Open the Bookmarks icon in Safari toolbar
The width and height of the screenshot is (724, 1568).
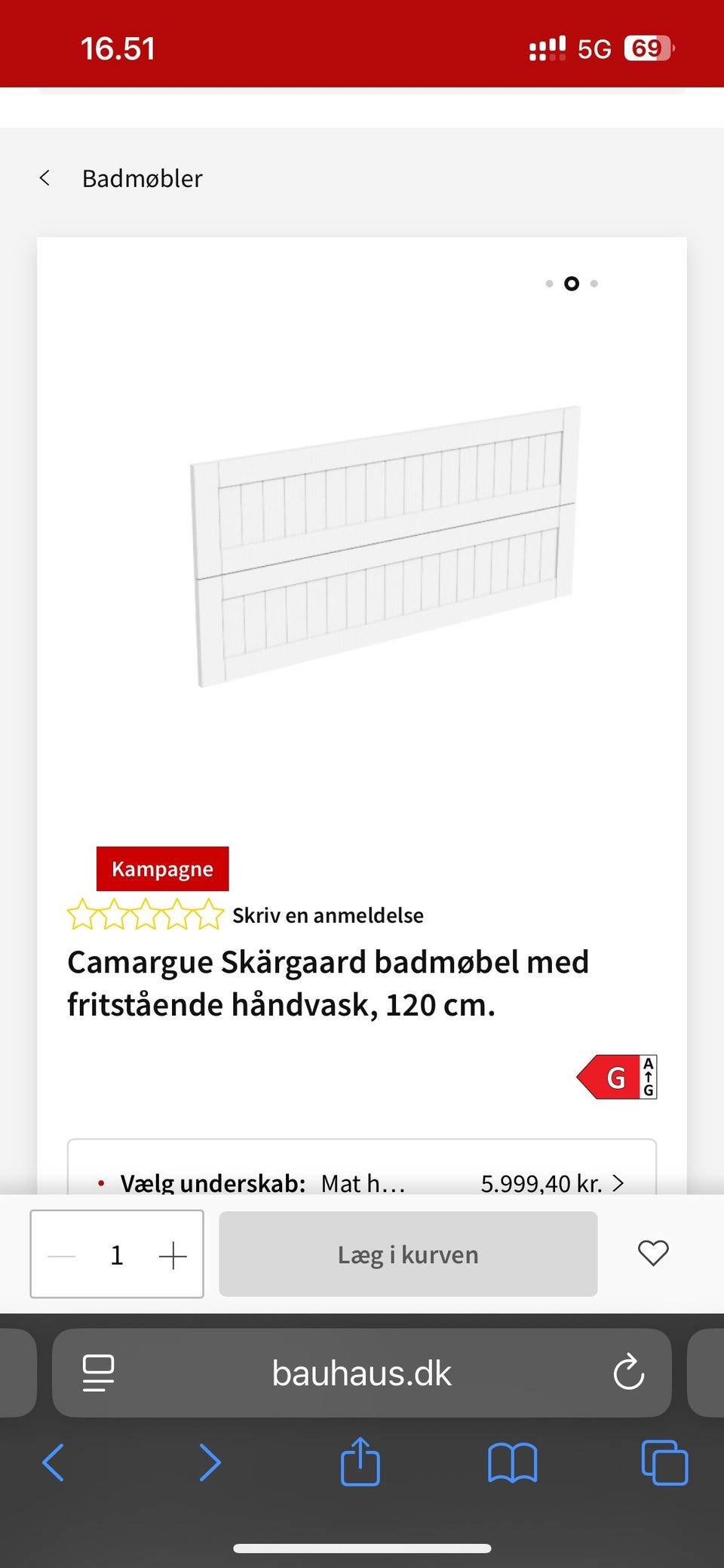coord(513,1462)
